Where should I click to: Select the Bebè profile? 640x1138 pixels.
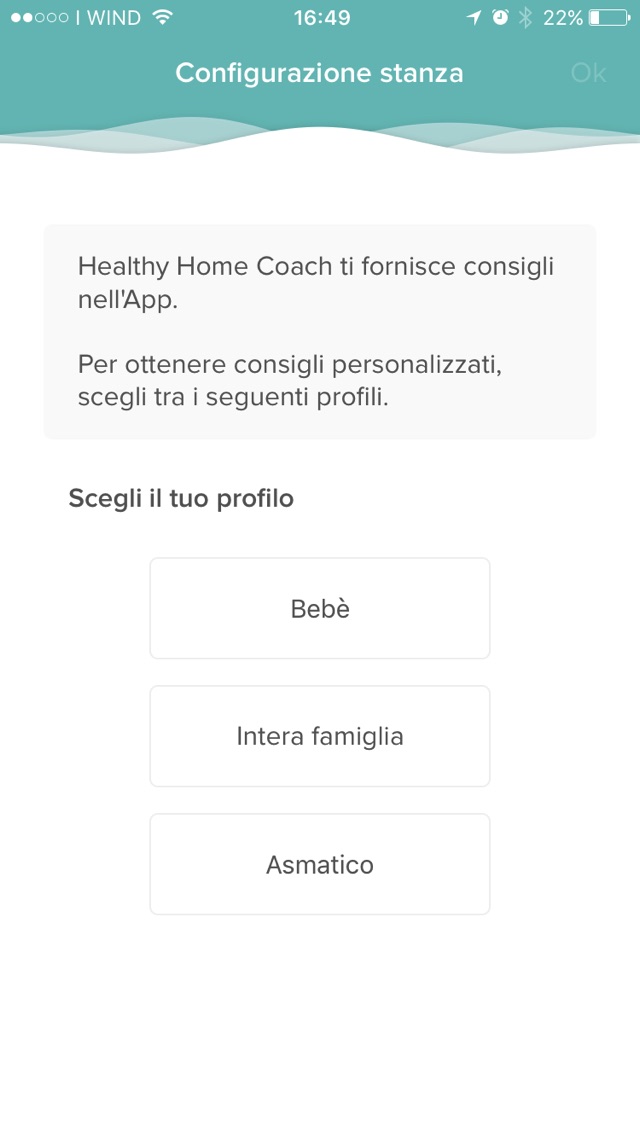320,608
